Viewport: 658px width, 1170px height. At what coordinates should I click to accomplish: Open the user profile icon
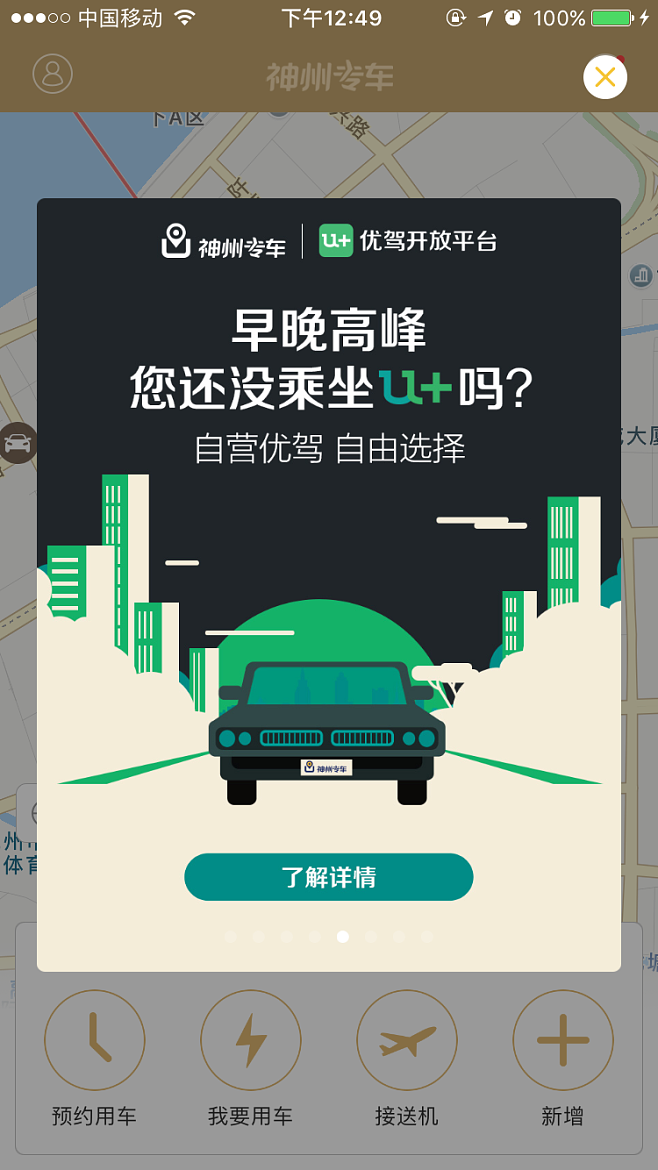tap(53, 74)
